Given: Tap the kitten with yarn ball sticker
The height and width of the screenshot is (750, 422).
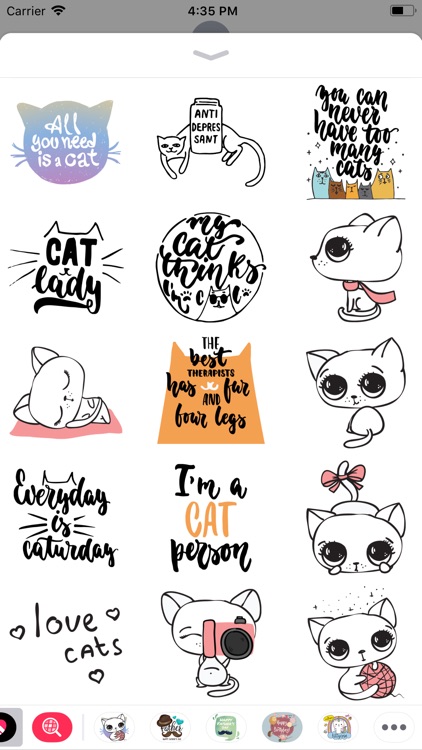Looking at the screenshot, I should tap(355, 643).
